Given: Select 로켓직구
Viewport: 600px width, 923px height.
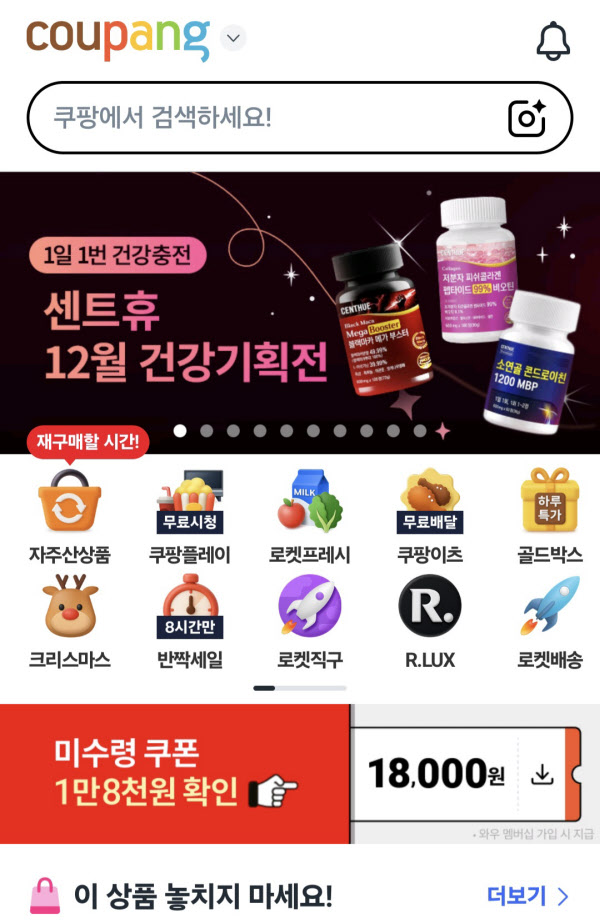Looking at the screenshot, I should [x=309, y=623].
